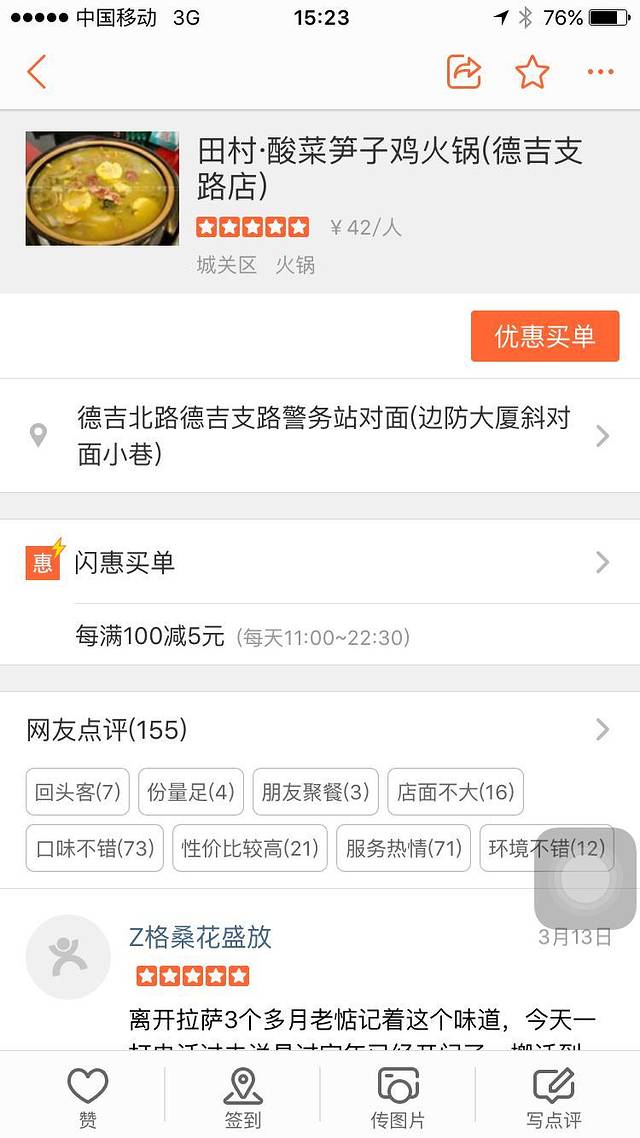Viewport: 640px width, 1138px height.
Task: Open Z格桑花盛放's profile avatar
Action: click(x=68, y=957)
